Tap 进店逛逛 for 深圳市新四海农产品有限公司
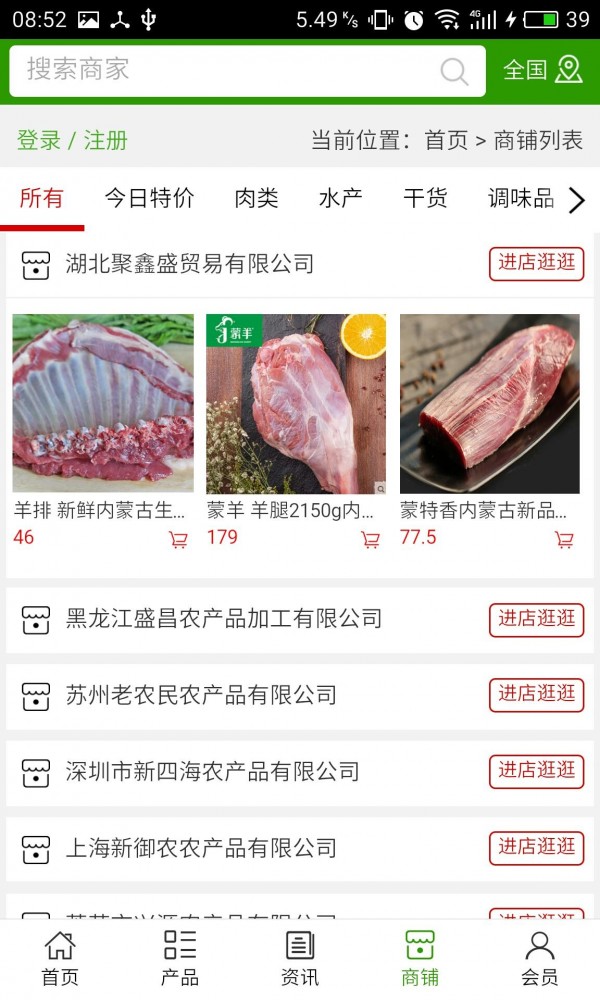 [537, 771]
